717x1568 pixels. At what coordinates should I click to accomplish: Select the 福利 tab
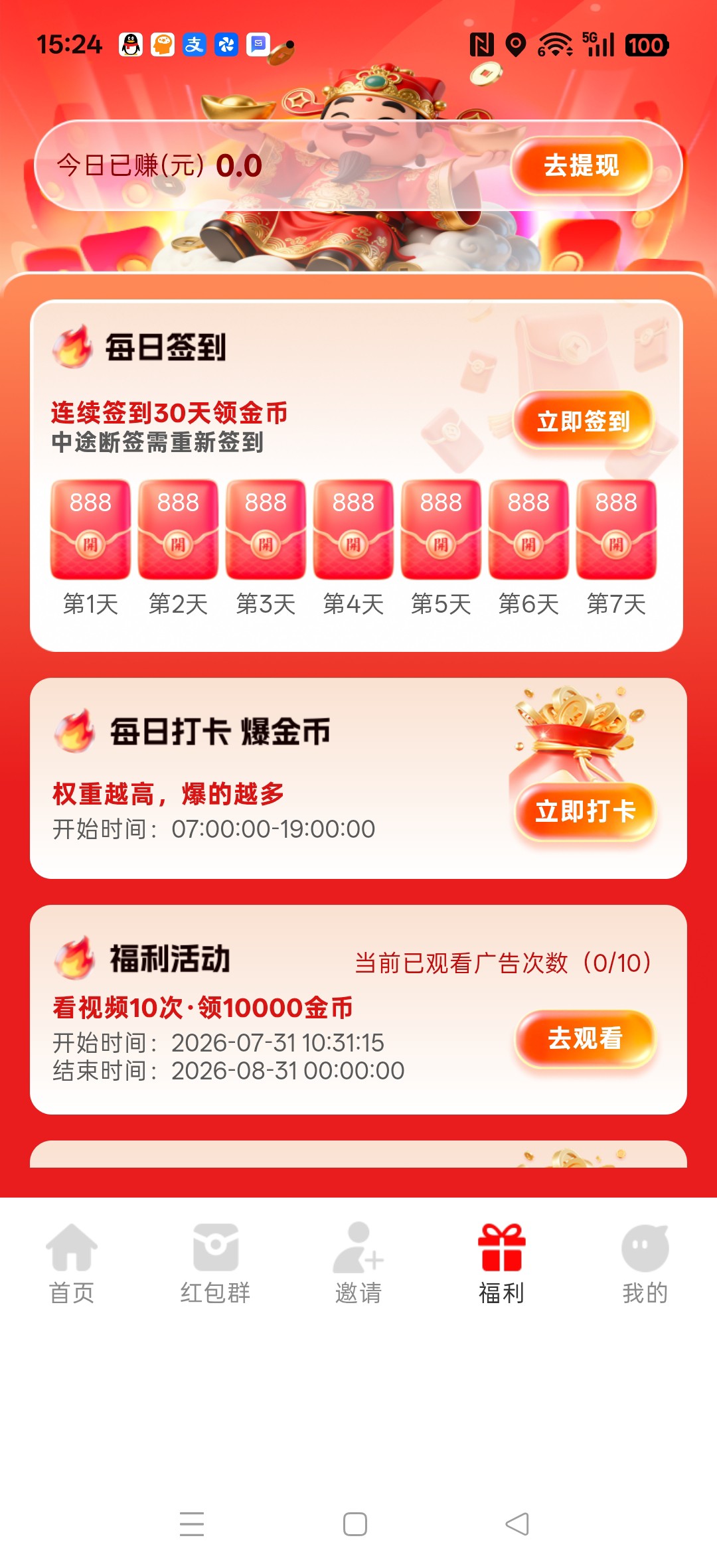502,1263
